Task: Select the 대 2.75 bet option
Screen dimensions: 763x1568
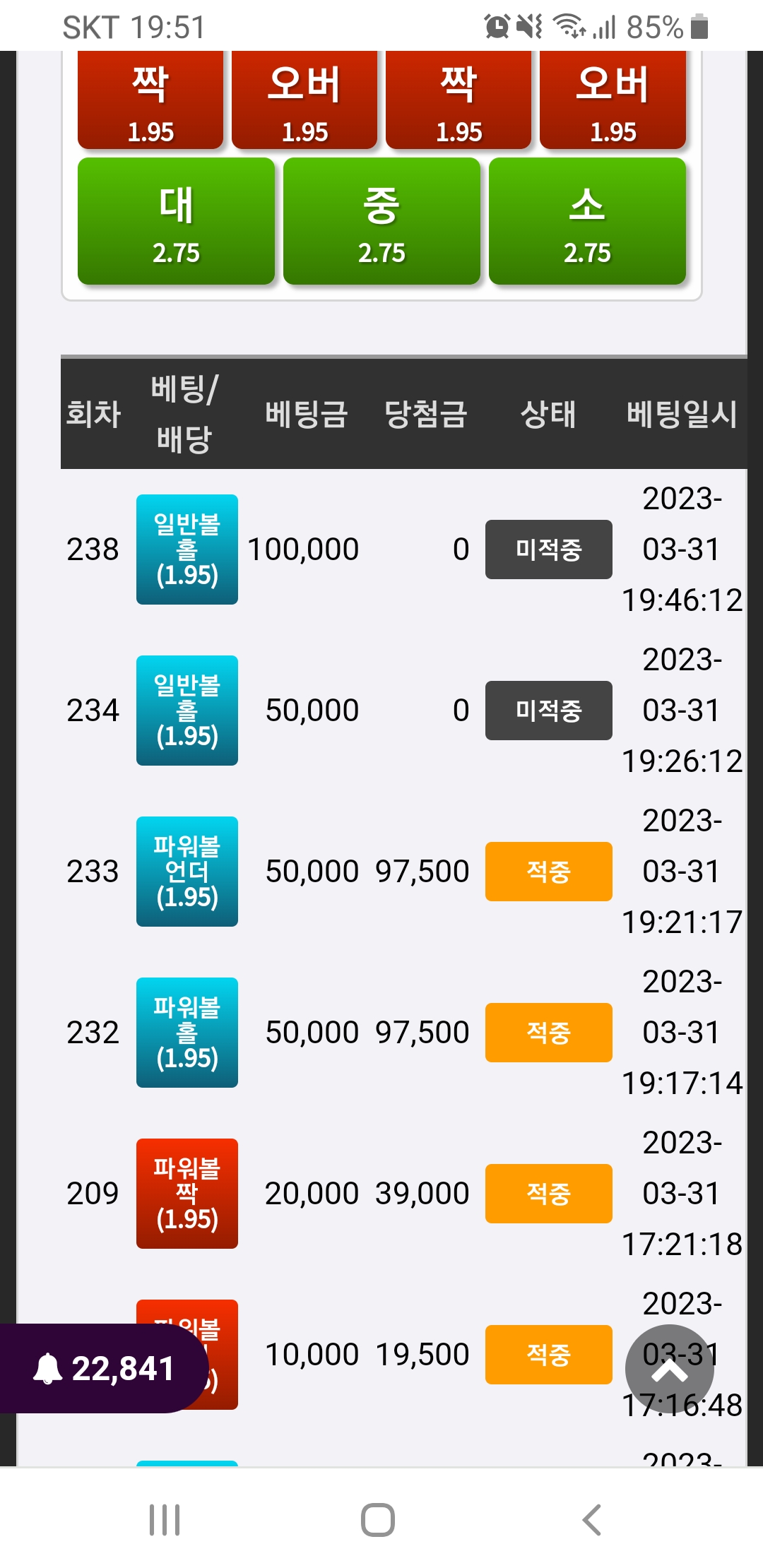Action: [176, 221]
